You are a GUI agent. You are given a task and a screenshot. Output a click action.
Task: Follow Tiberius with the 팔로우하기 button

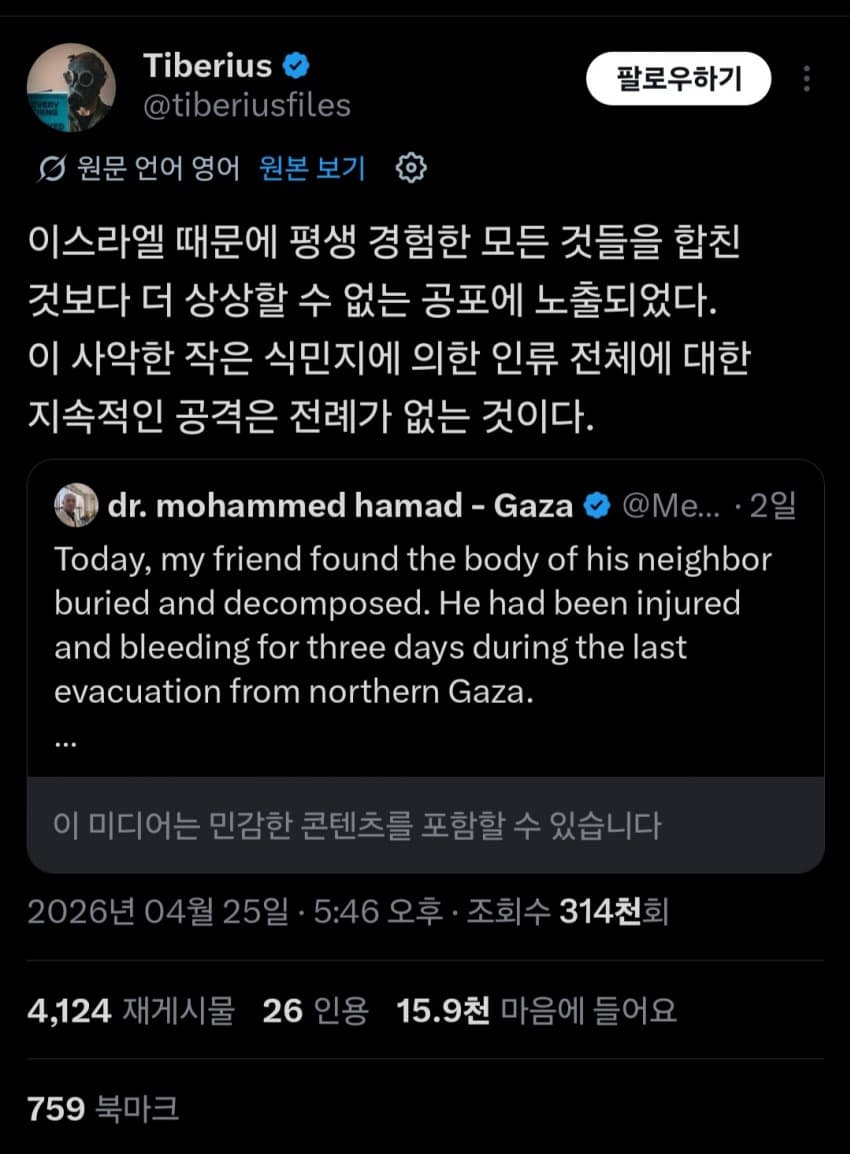click(678, 78)
